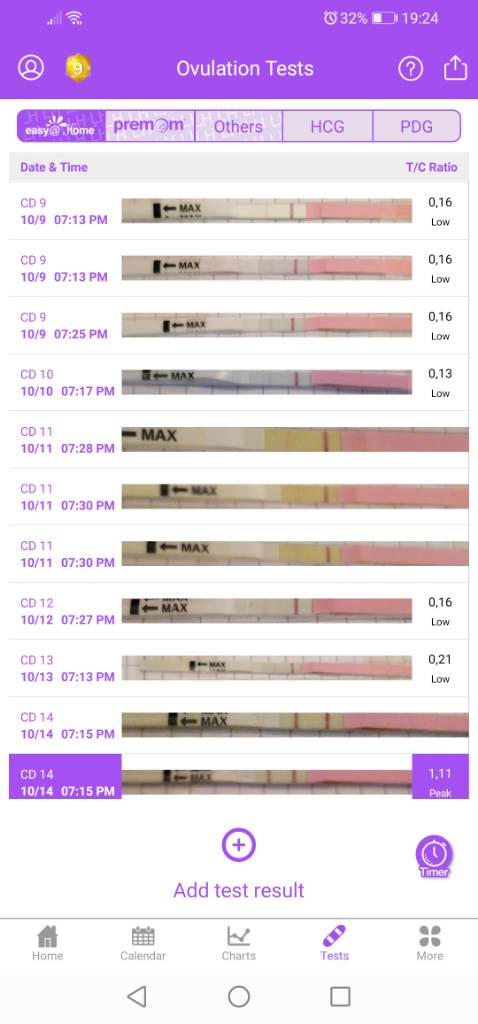Share the ovulation test results
This screenshot has width=478, height=1024.
(x=456, y=68)
